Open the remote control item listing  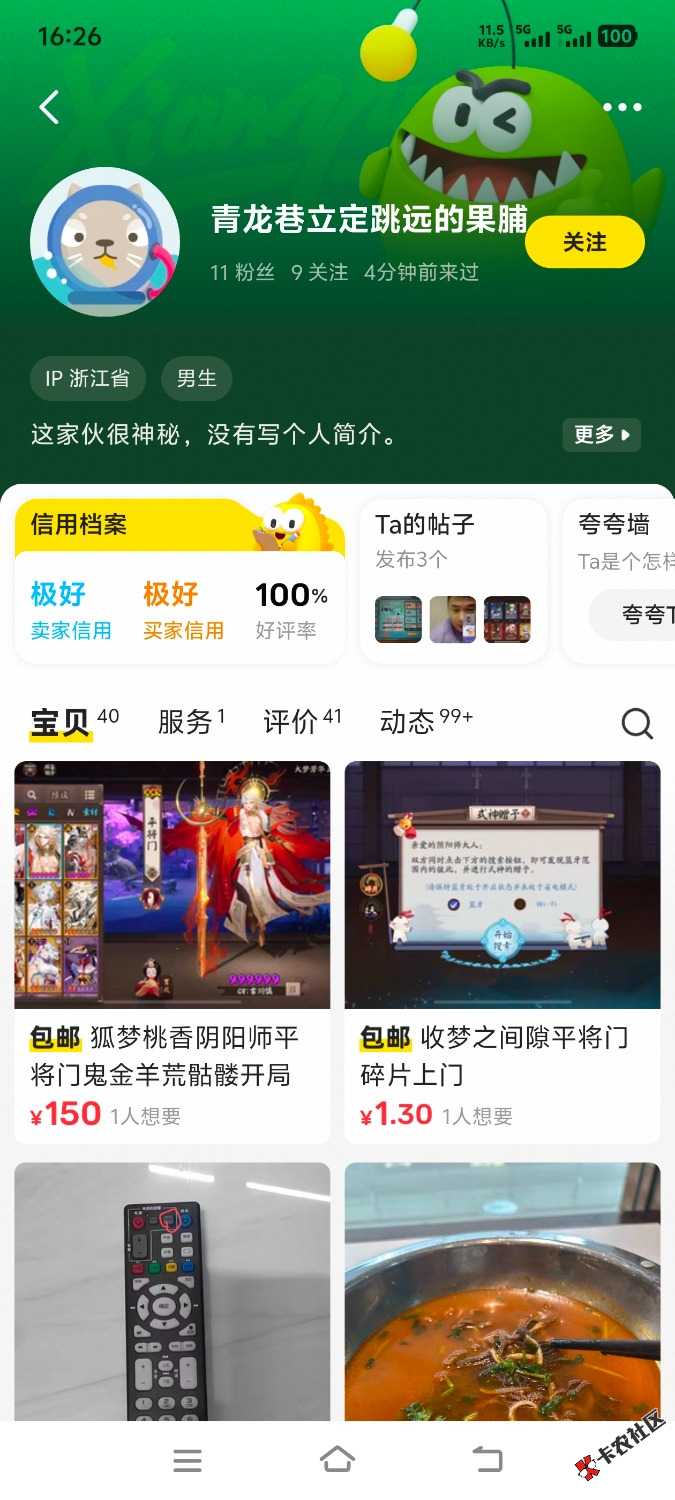click(172, 1290)
